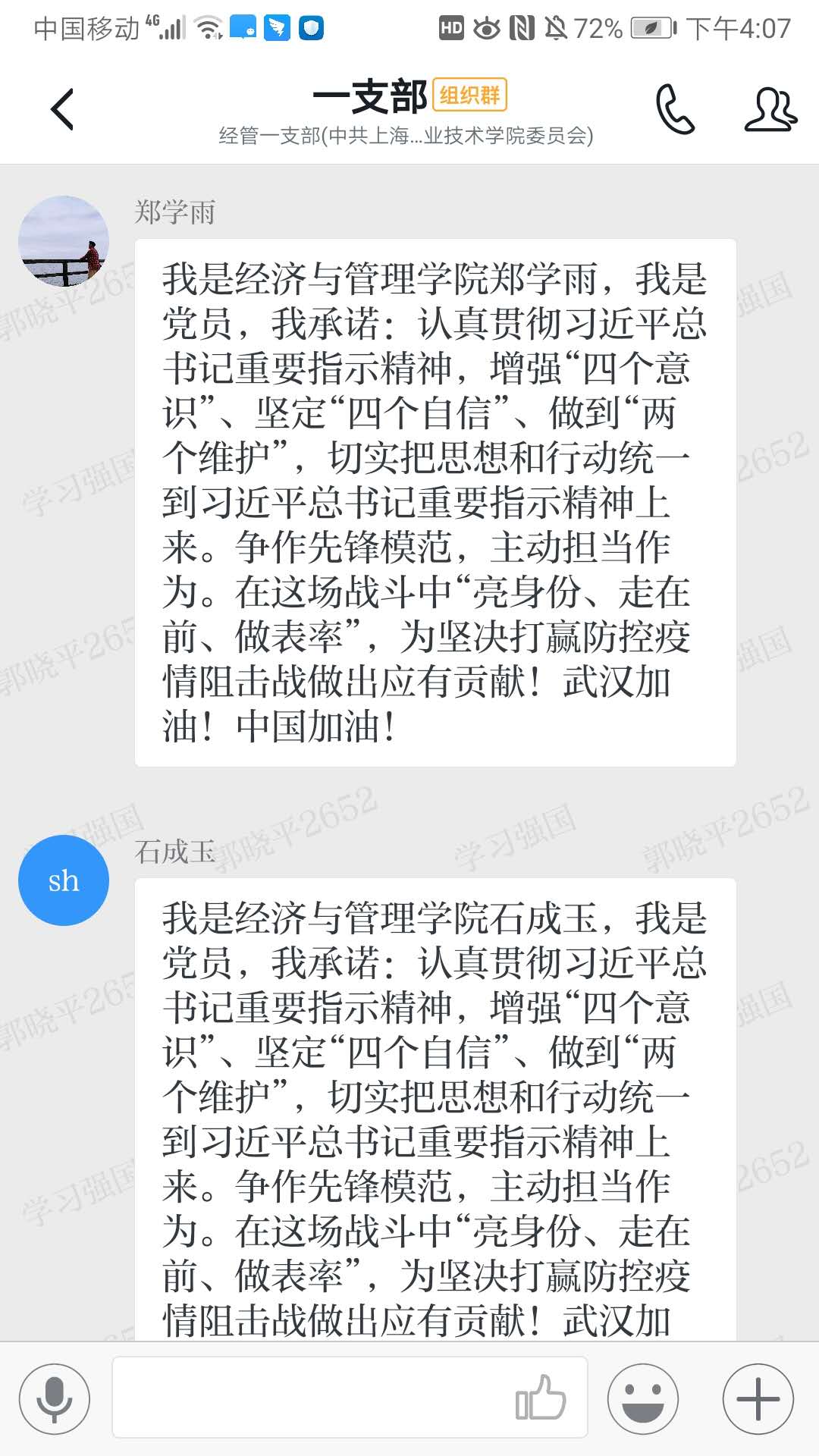
Task: Open the plus attachments menu
Action: (x=758, y=1398)
